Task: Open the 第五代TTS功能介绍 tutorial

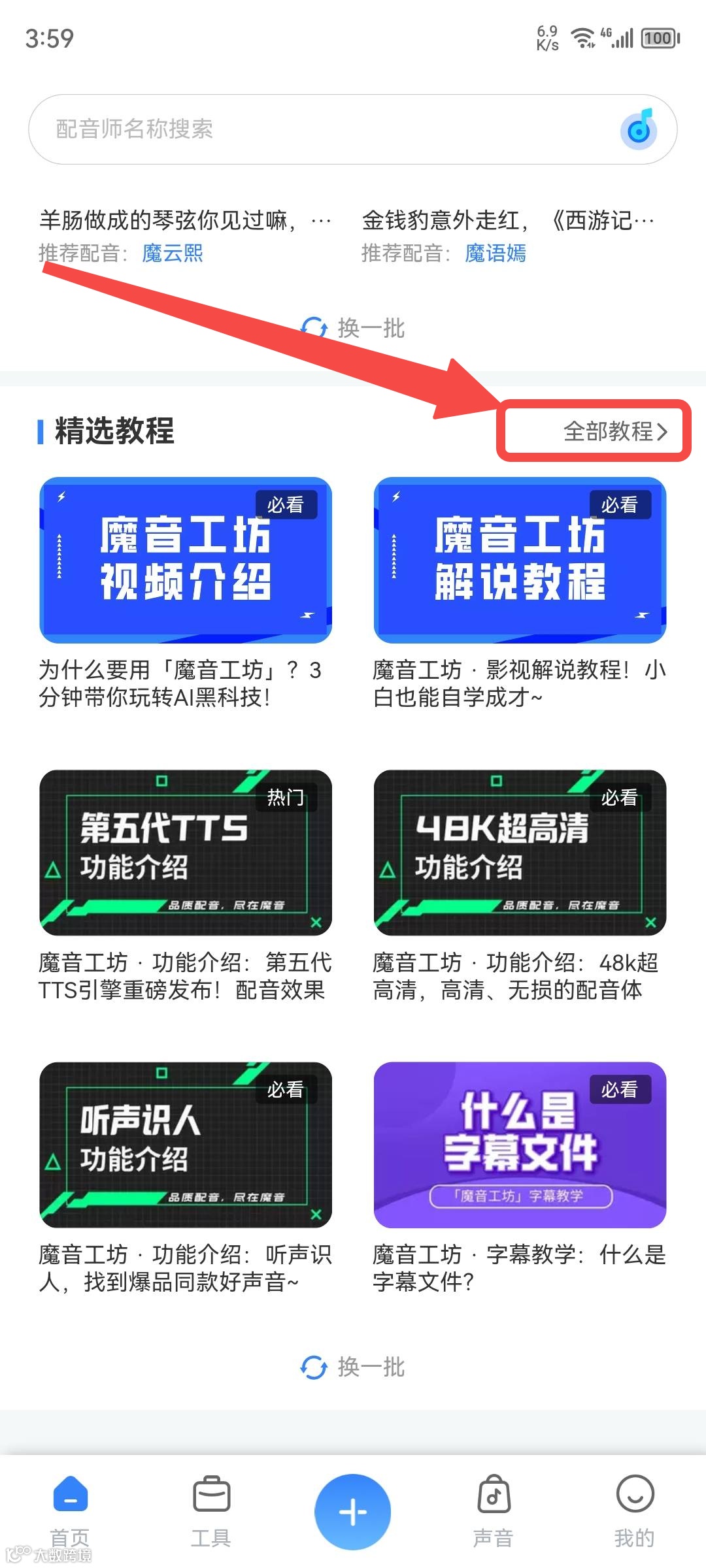Action: pyautogui.click(x=186, y=851)
